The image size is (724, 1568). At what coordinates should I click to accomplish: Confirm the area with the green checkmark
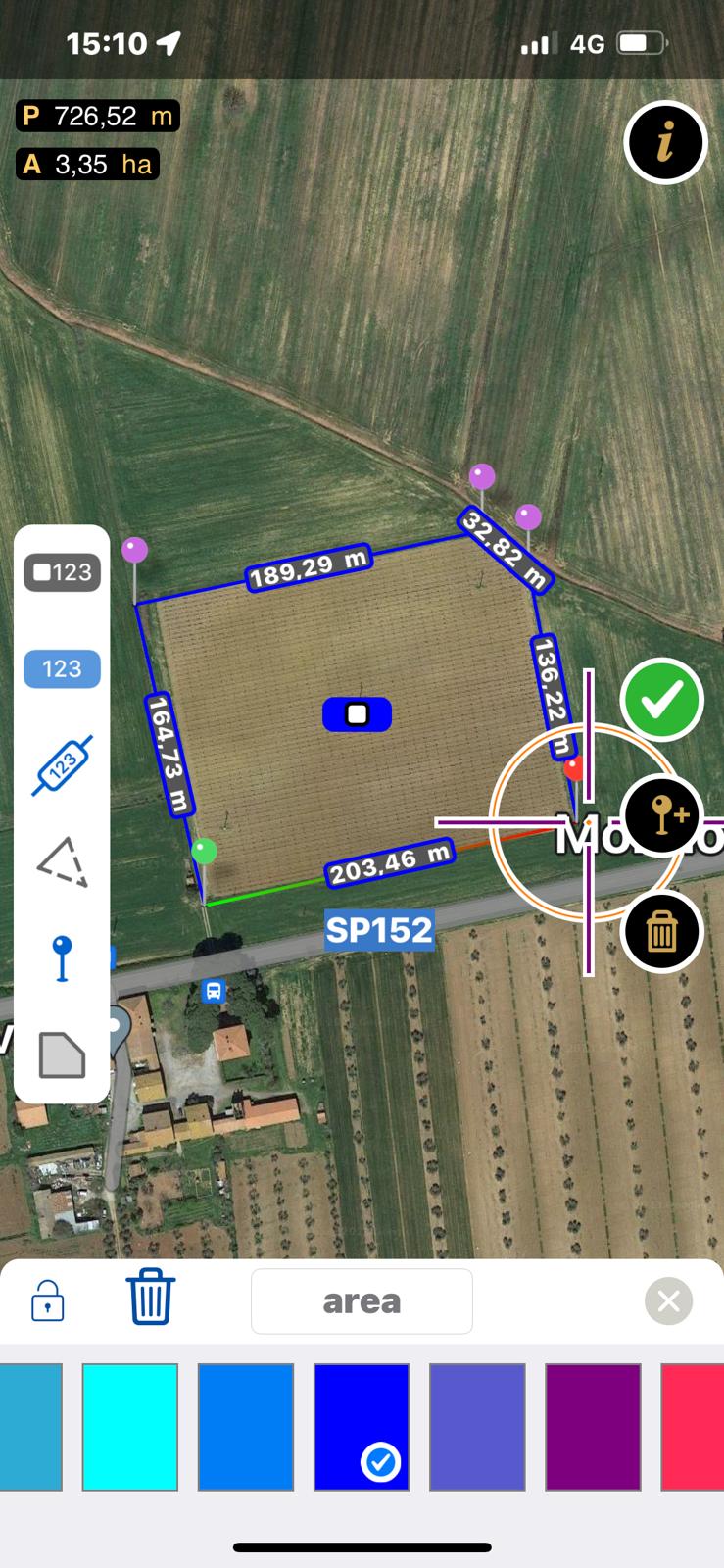(662, 700)
